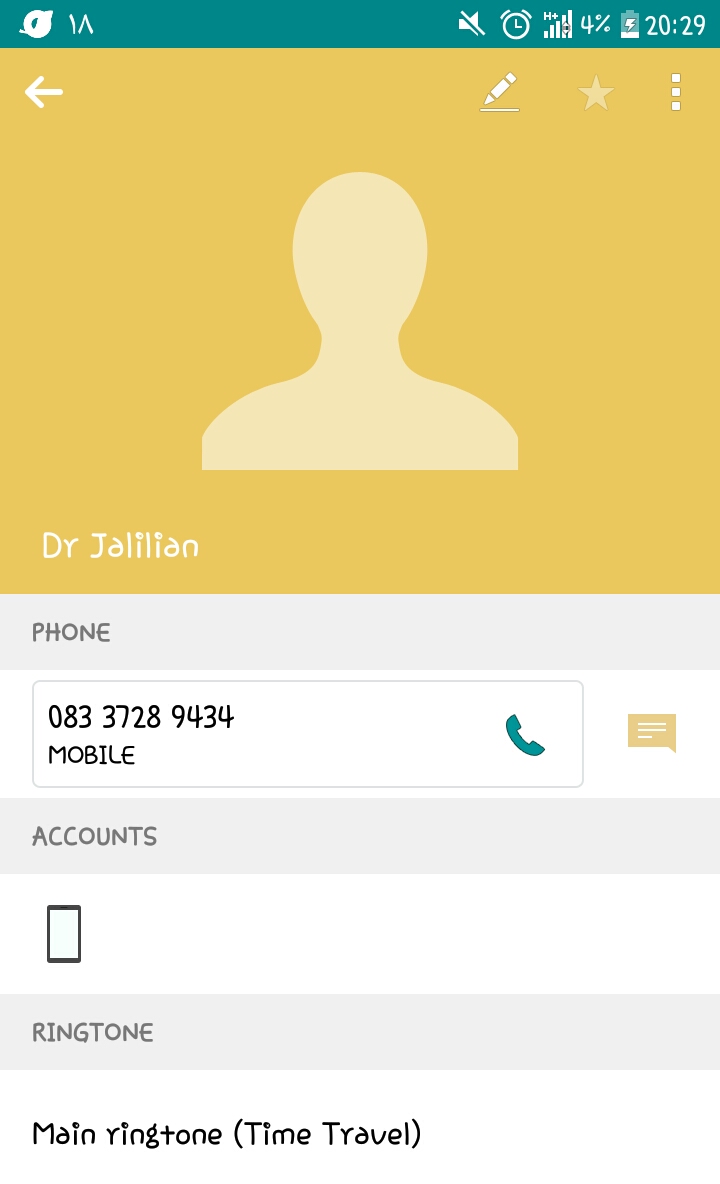The image size is (720, 1184).
Task: Go back from Dr Jalilian's contact
Action: [44, 93]
